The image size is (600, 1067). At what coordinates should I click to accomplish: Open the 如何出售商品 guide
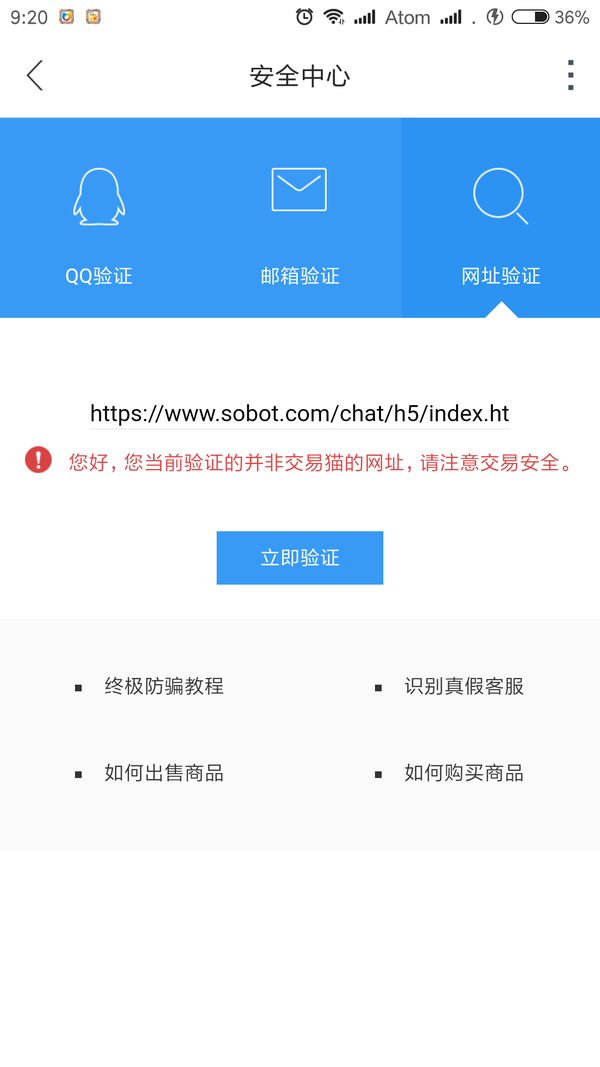coord(164,773)
